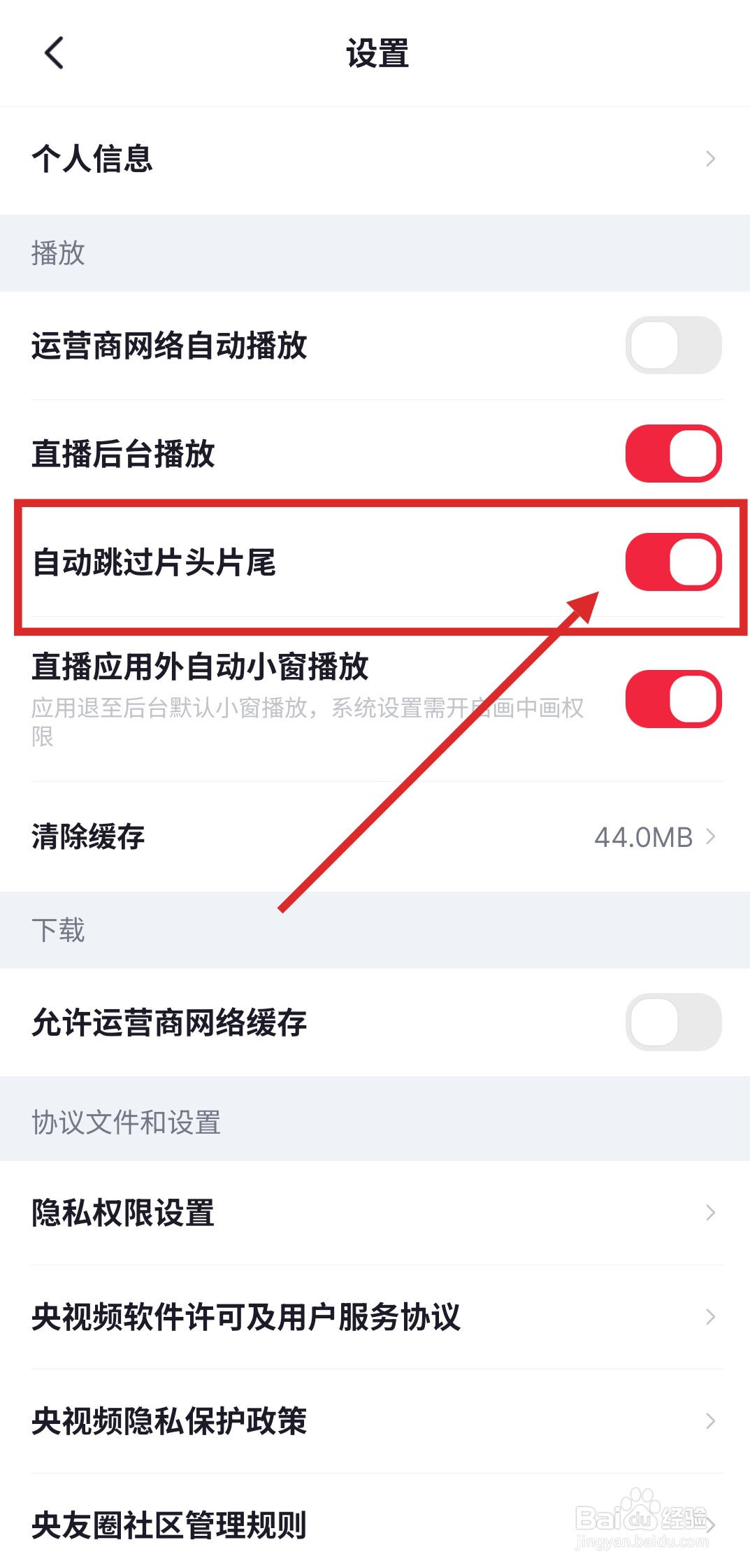
Task: Tap the 播放 section header
Action: 59,253
